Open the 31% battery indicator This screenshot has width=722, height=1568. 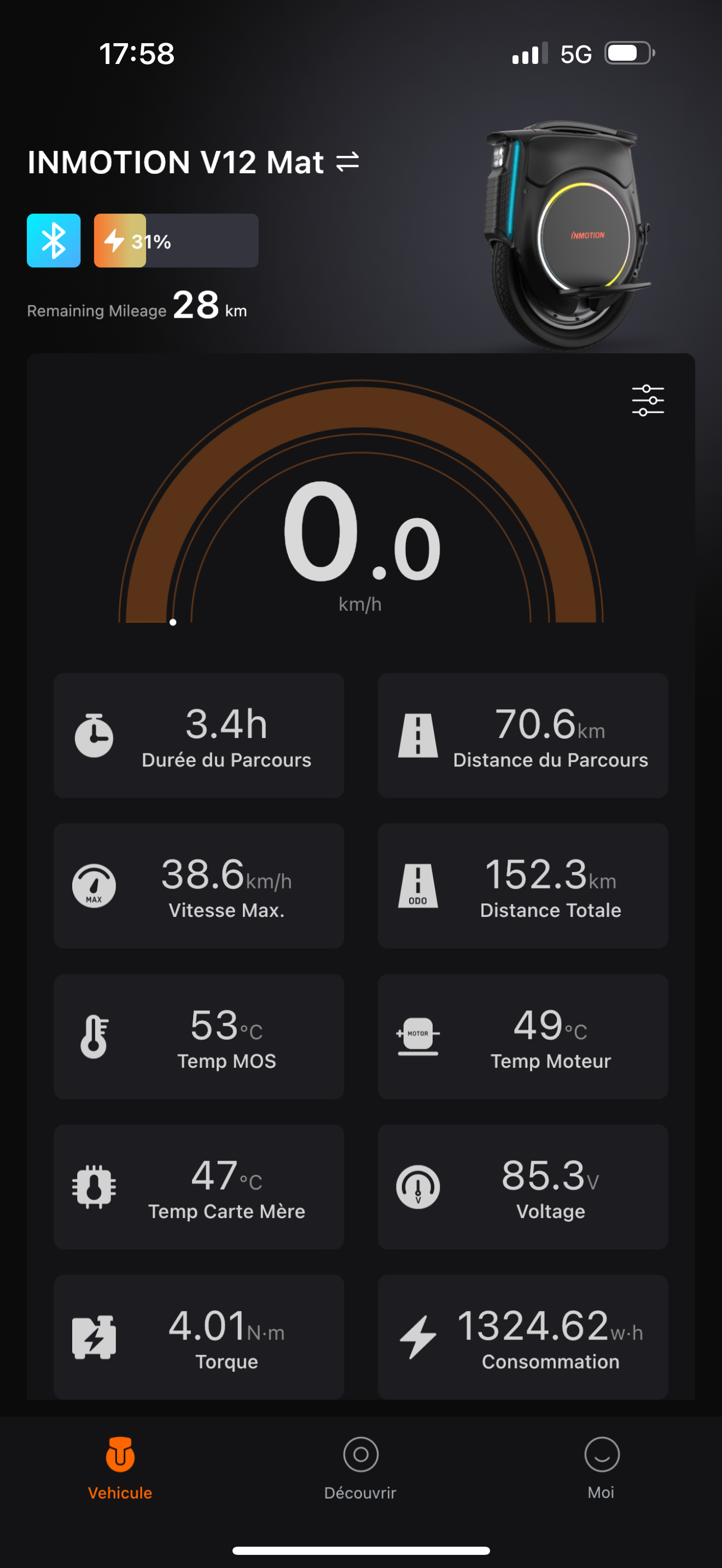tap(176, 241)
